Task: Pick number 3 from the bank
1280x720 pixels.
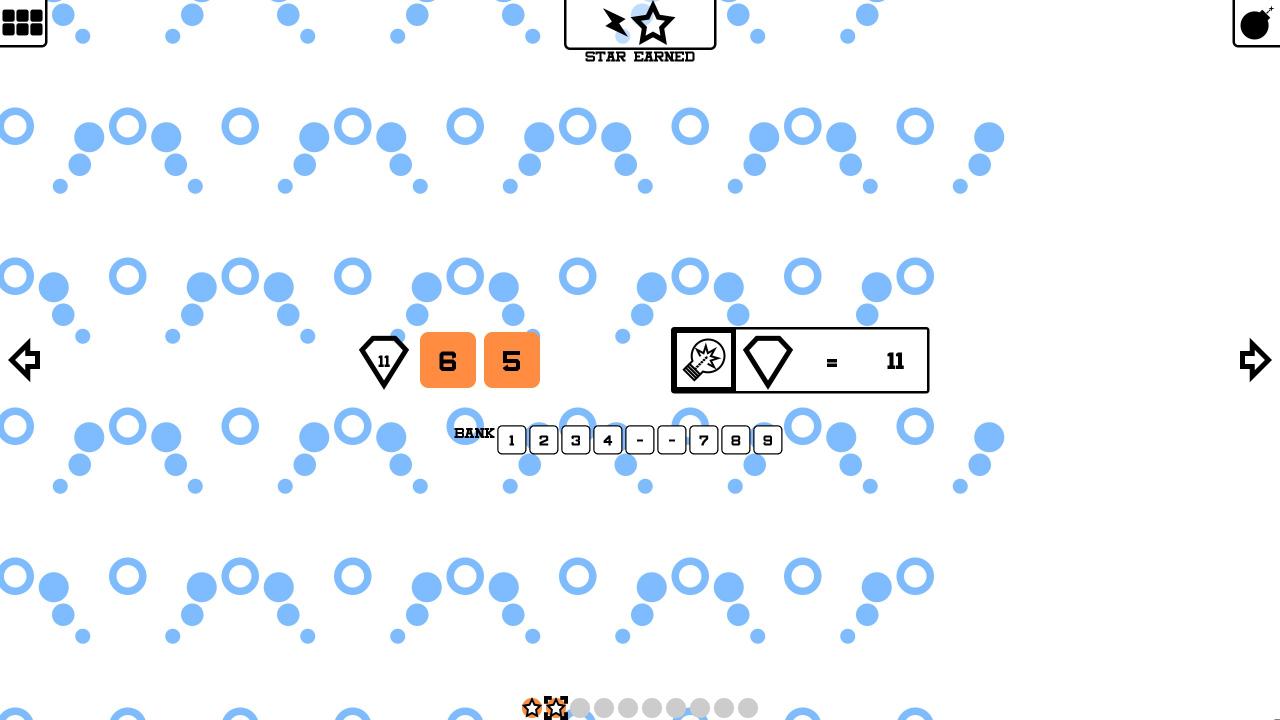Action: [575, 440]
